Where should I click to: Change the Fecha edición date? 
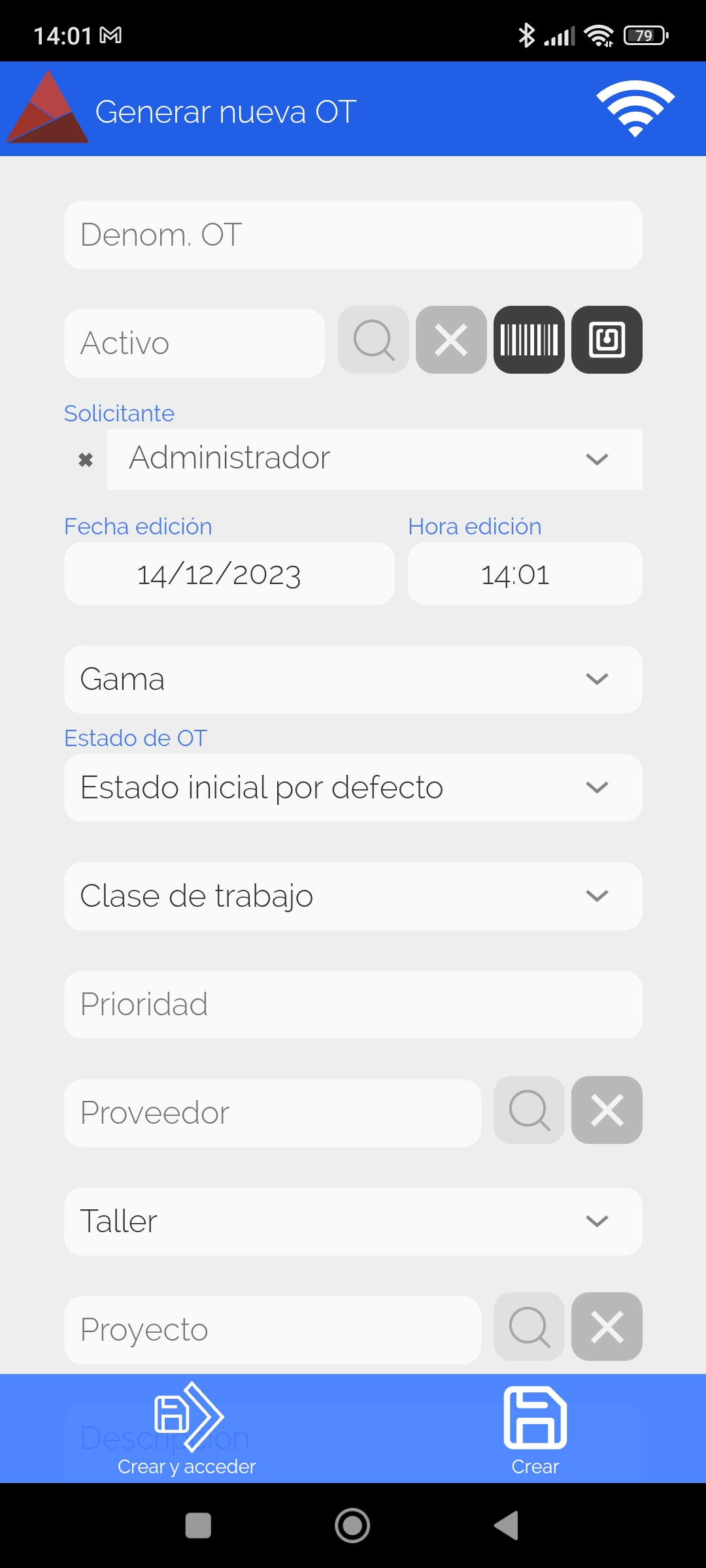click(x=229, y=574)
